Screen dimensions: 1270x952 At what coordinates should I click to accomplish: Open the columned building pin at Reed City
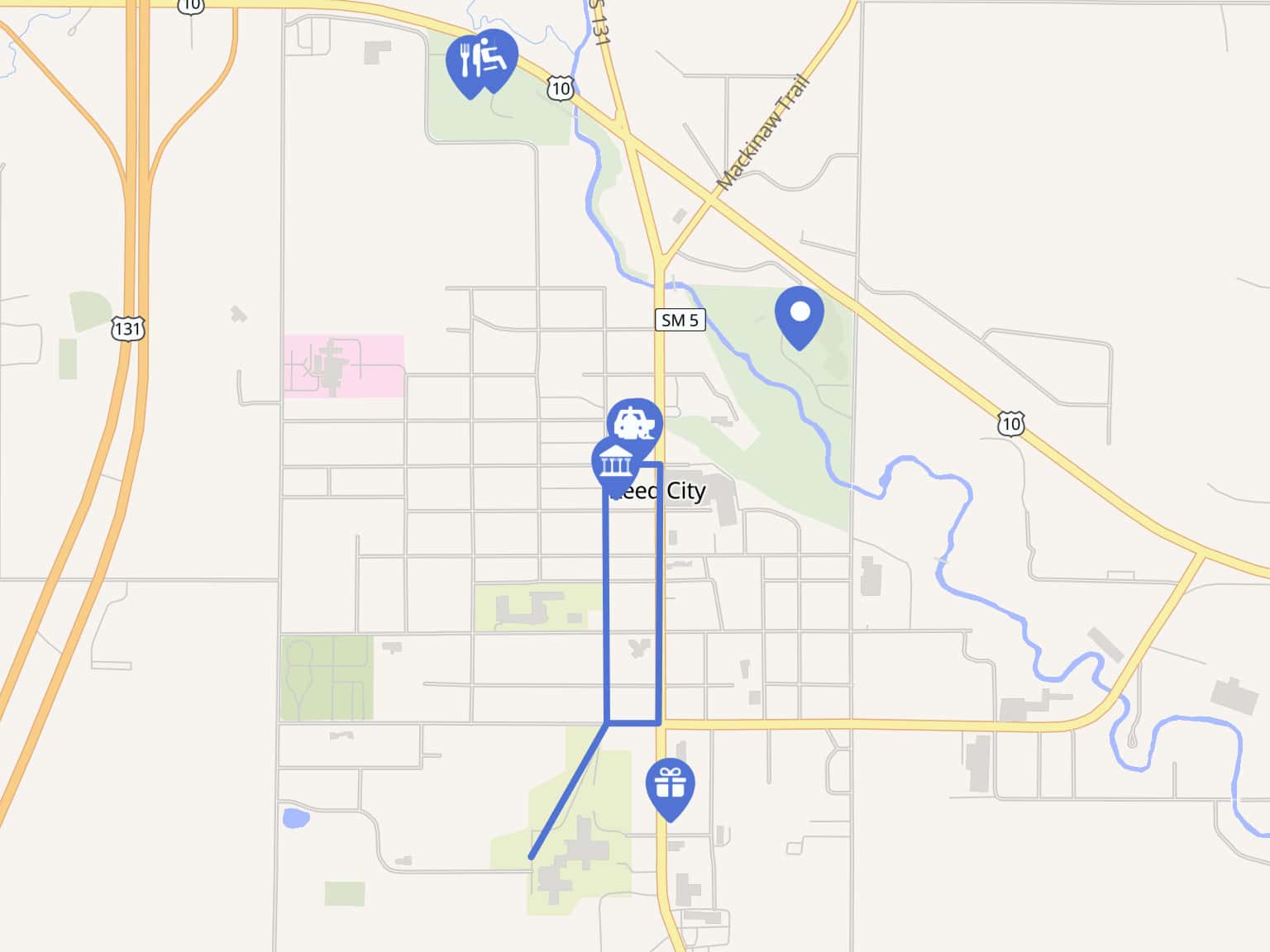614,464
